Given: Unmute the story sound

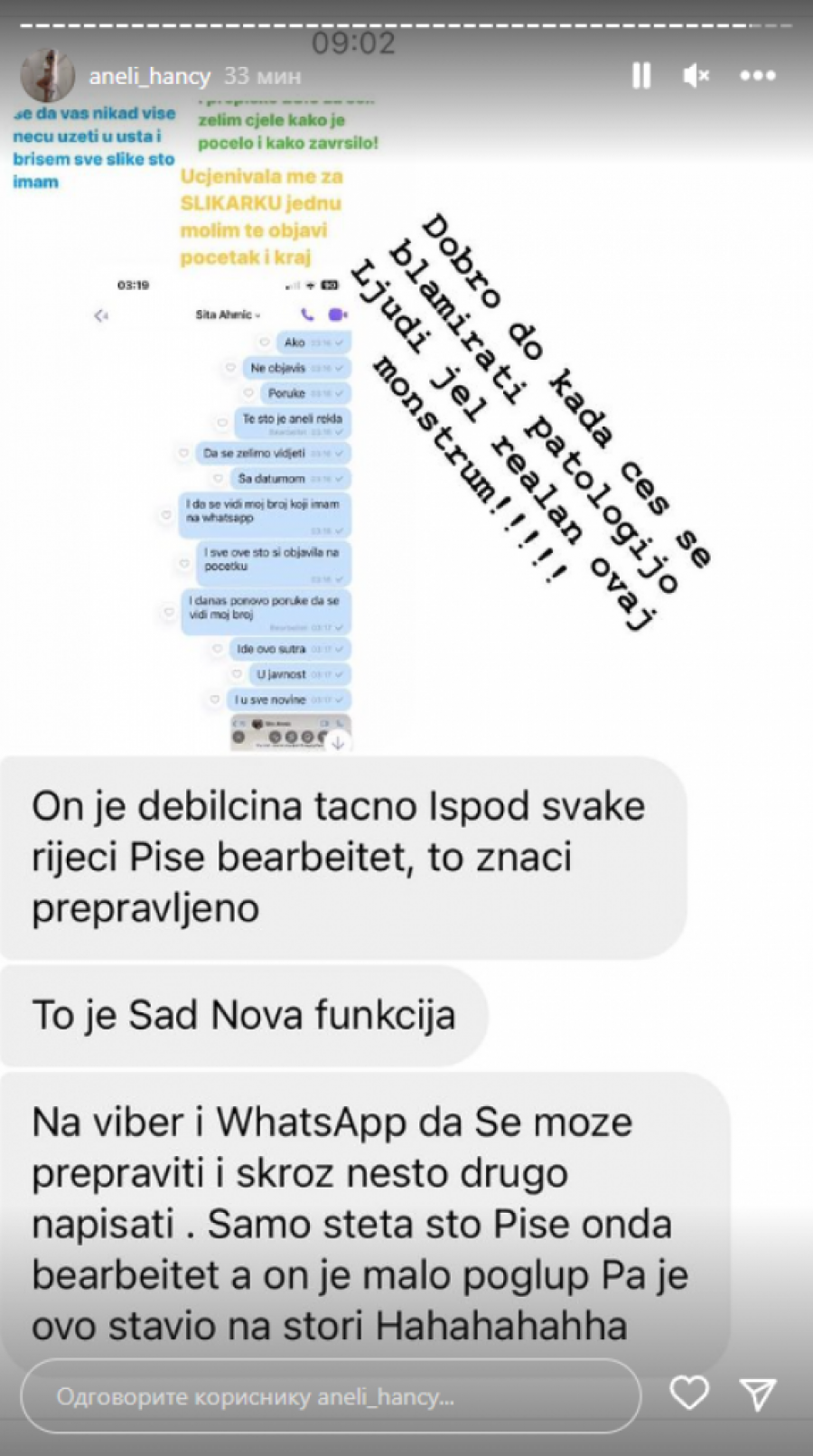Looking at the screenshot, I should (696, 76).
